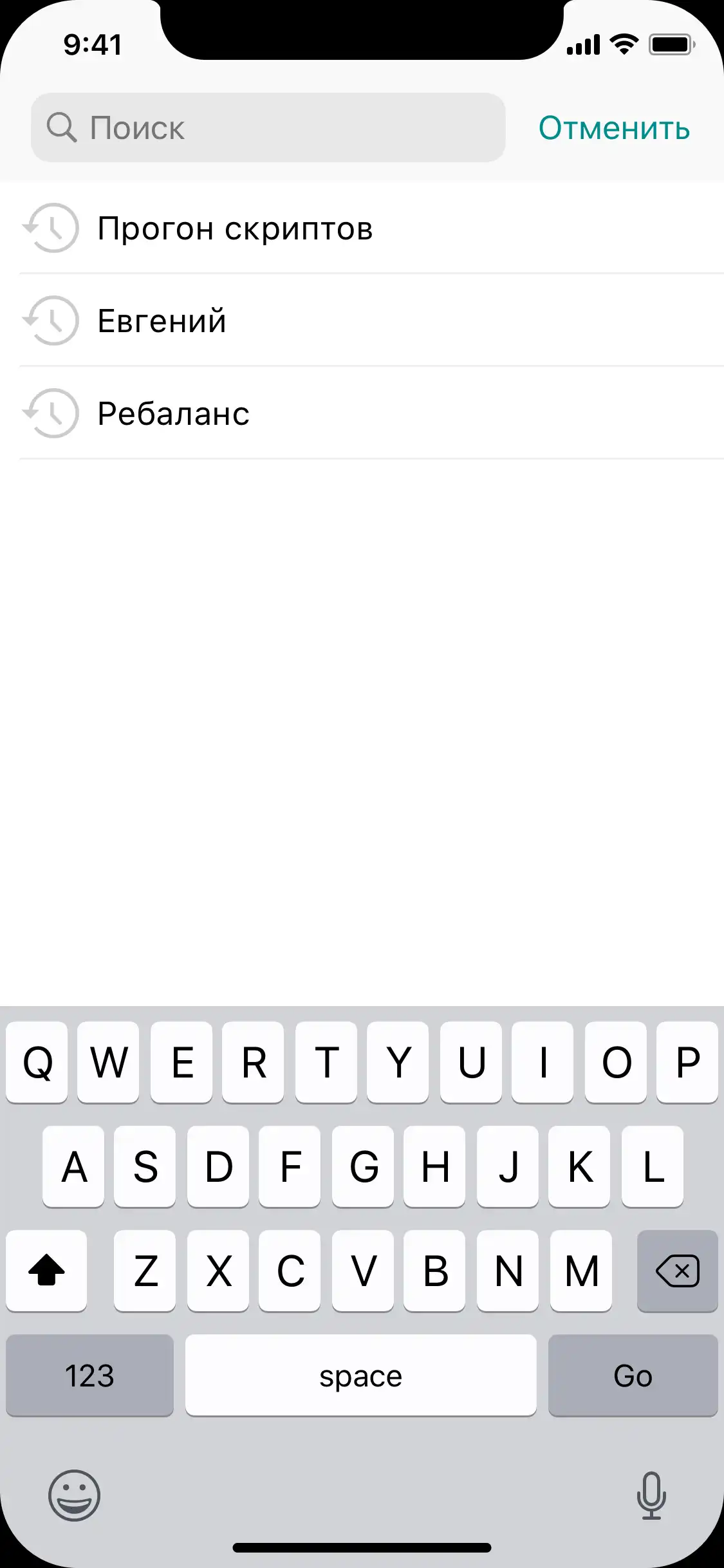Choose recent search Ребаланс
This screenshot has width=724, height=1568.
371,413
